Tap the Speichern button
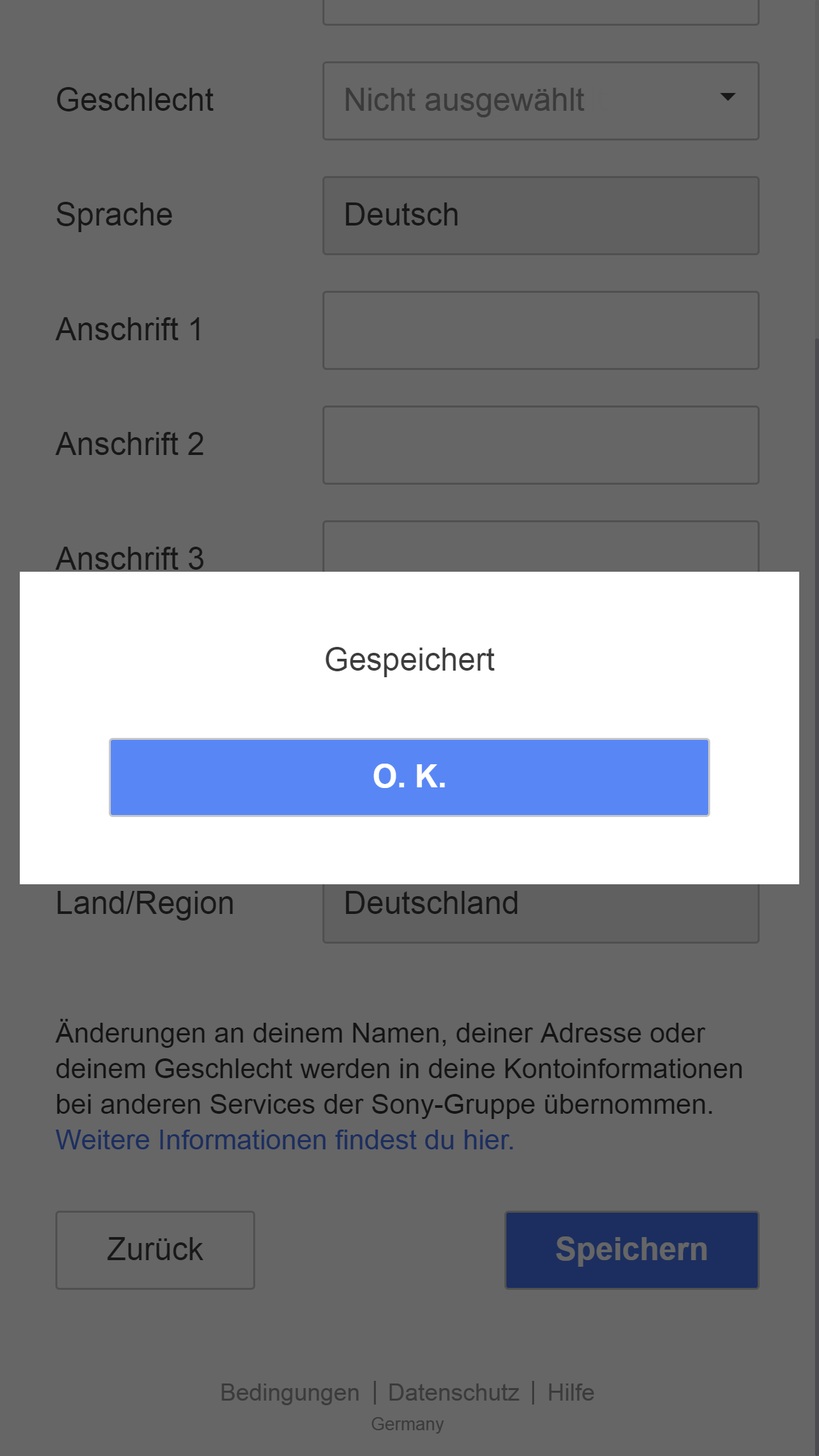This screenshot has height=1456, width=819. coord(631,1250)
